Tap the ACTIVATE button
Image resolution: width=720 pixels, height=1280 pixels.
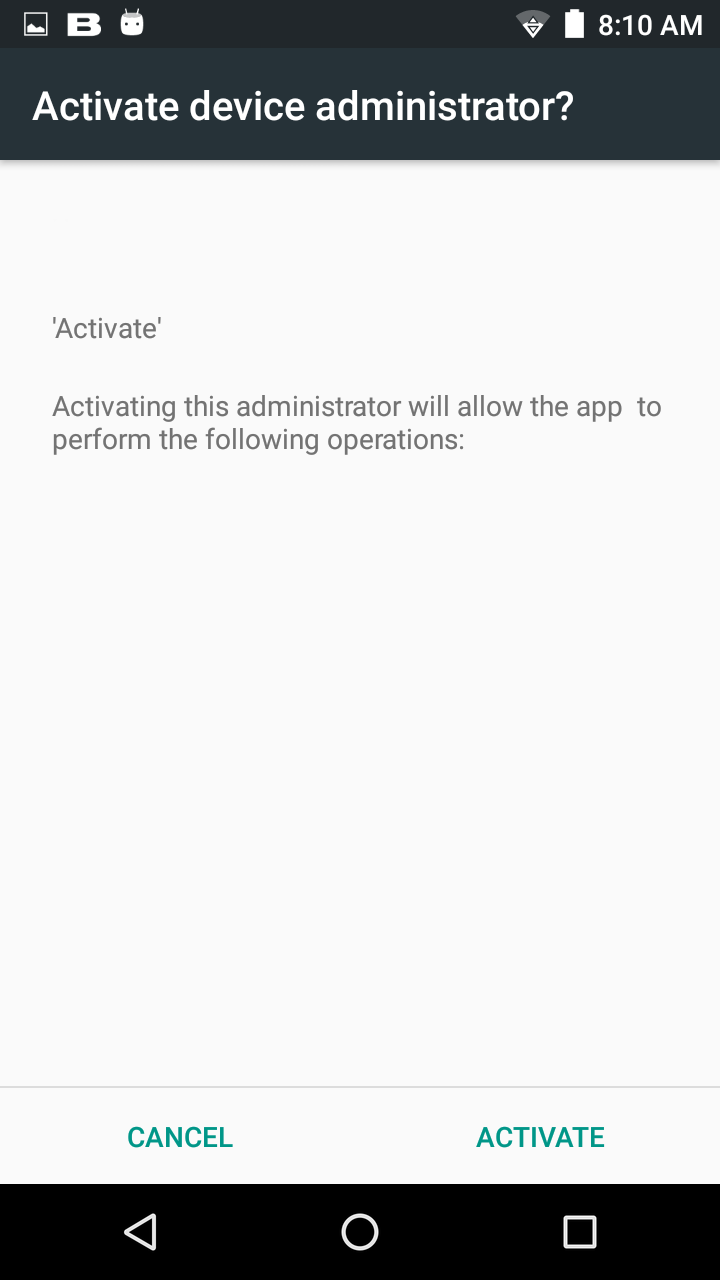pyautogui.click(x=540, y=1137)
